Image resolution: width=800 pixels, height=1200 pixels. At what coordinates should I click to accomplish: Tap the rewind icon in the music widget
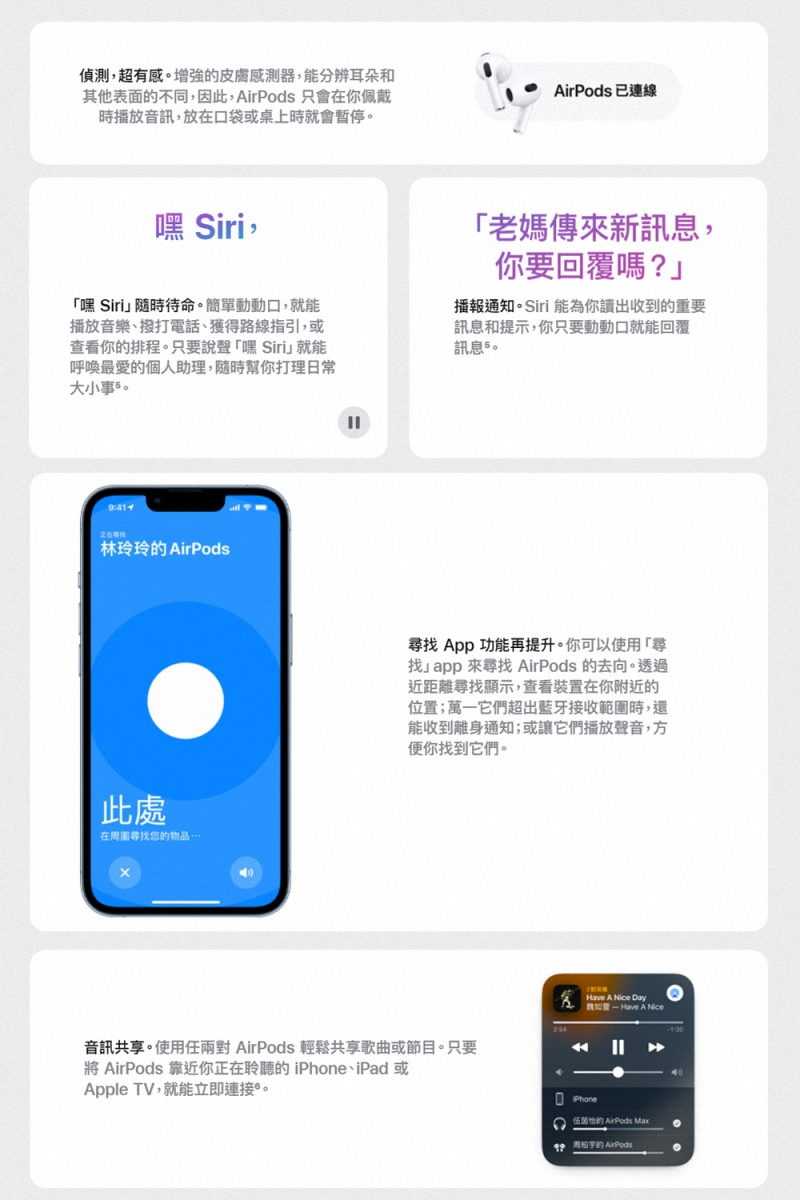pos(579,1047)
